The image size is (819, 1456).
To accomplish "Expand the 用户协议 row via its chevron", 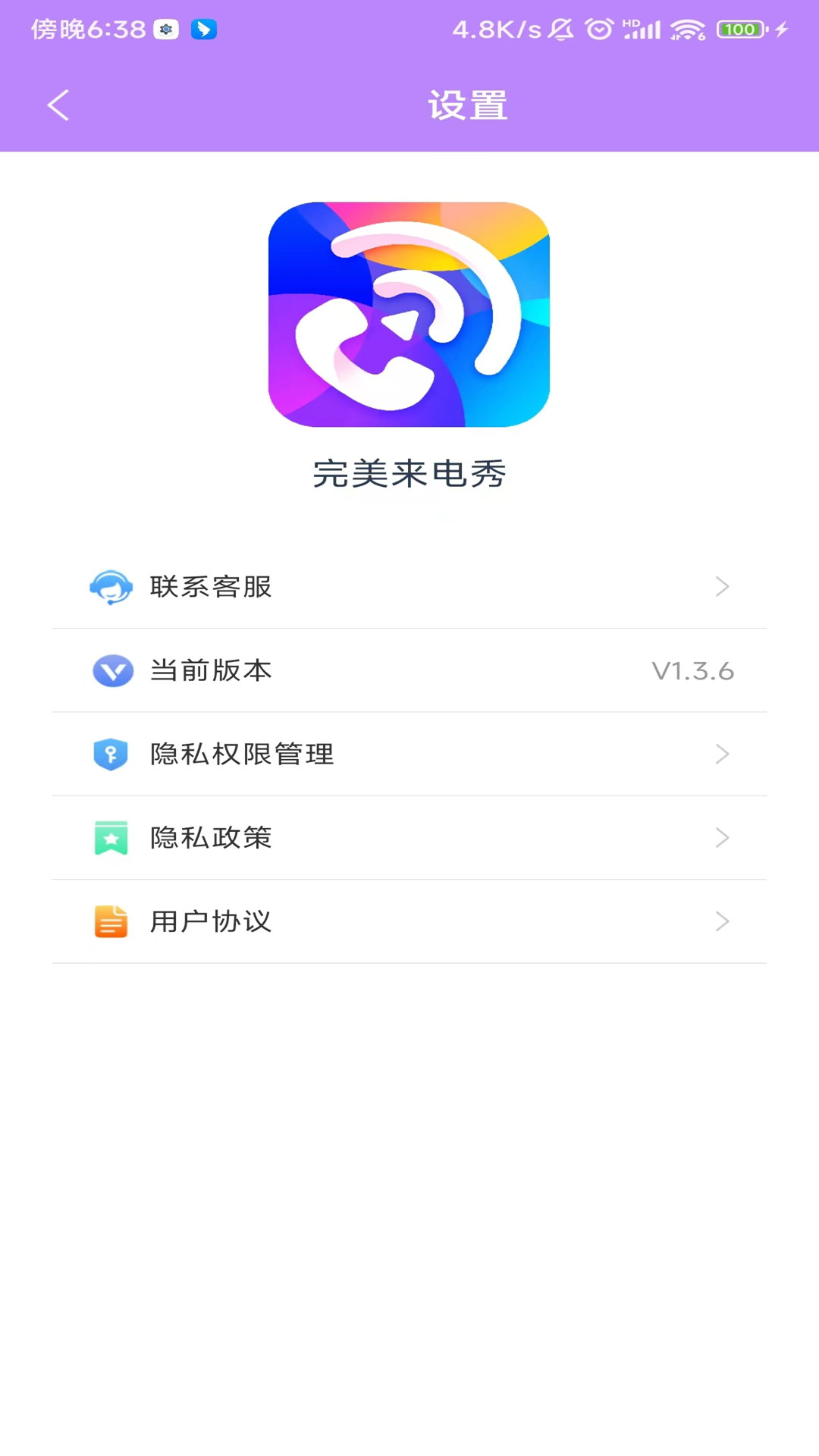I will click(722, 921).
